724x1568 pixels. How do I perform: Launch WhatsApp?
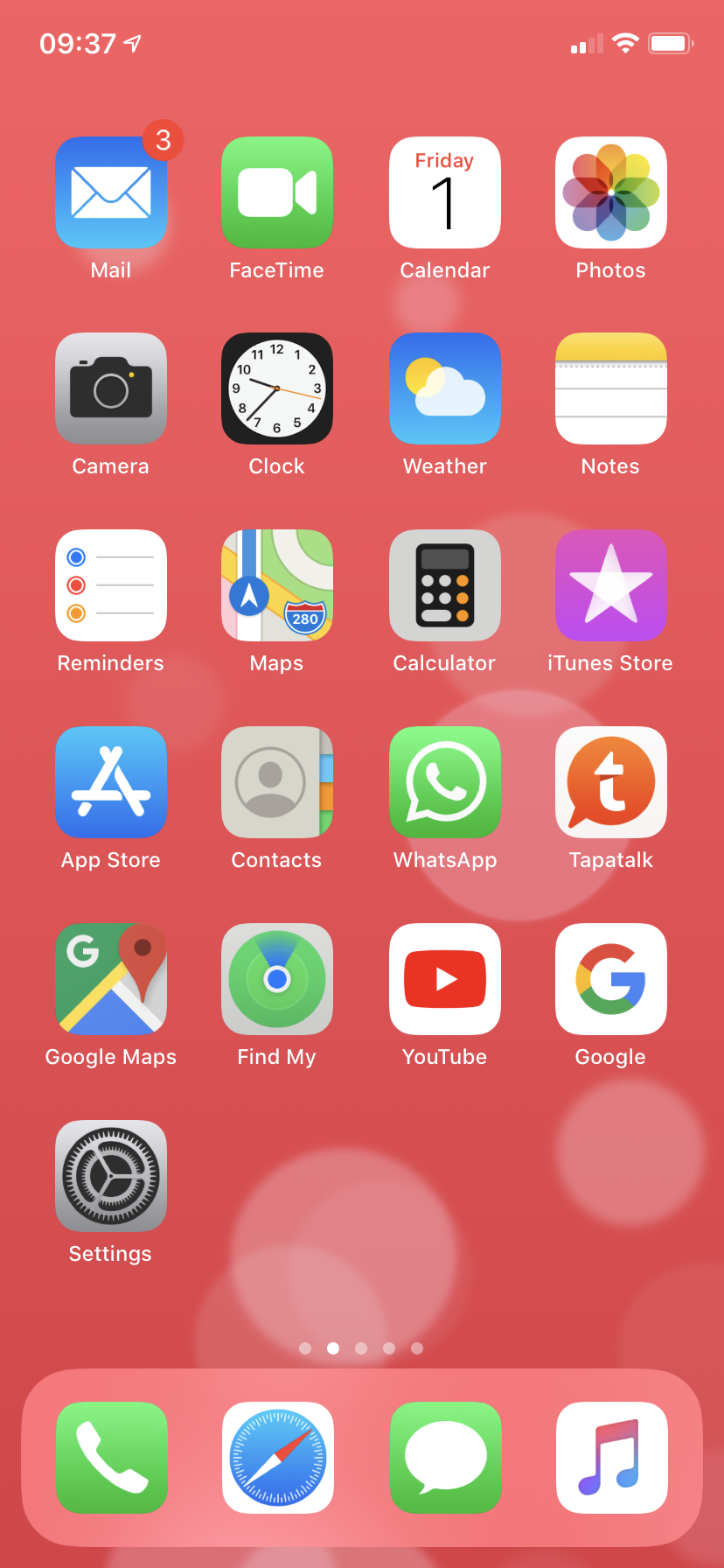coord(445,782)
